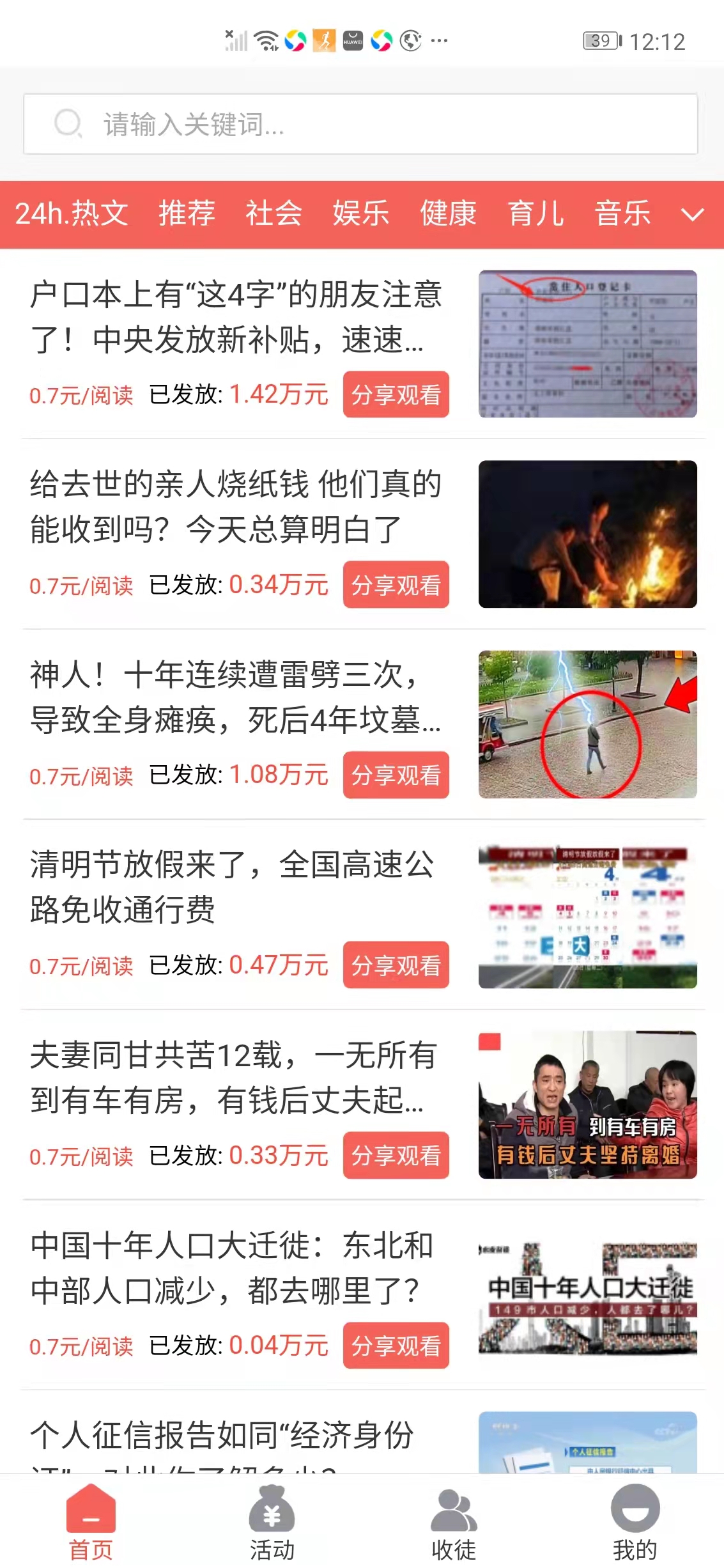Expand the category list chevron
The width and height of the screenshot is (724, 1568).
(x=693, y=214)
